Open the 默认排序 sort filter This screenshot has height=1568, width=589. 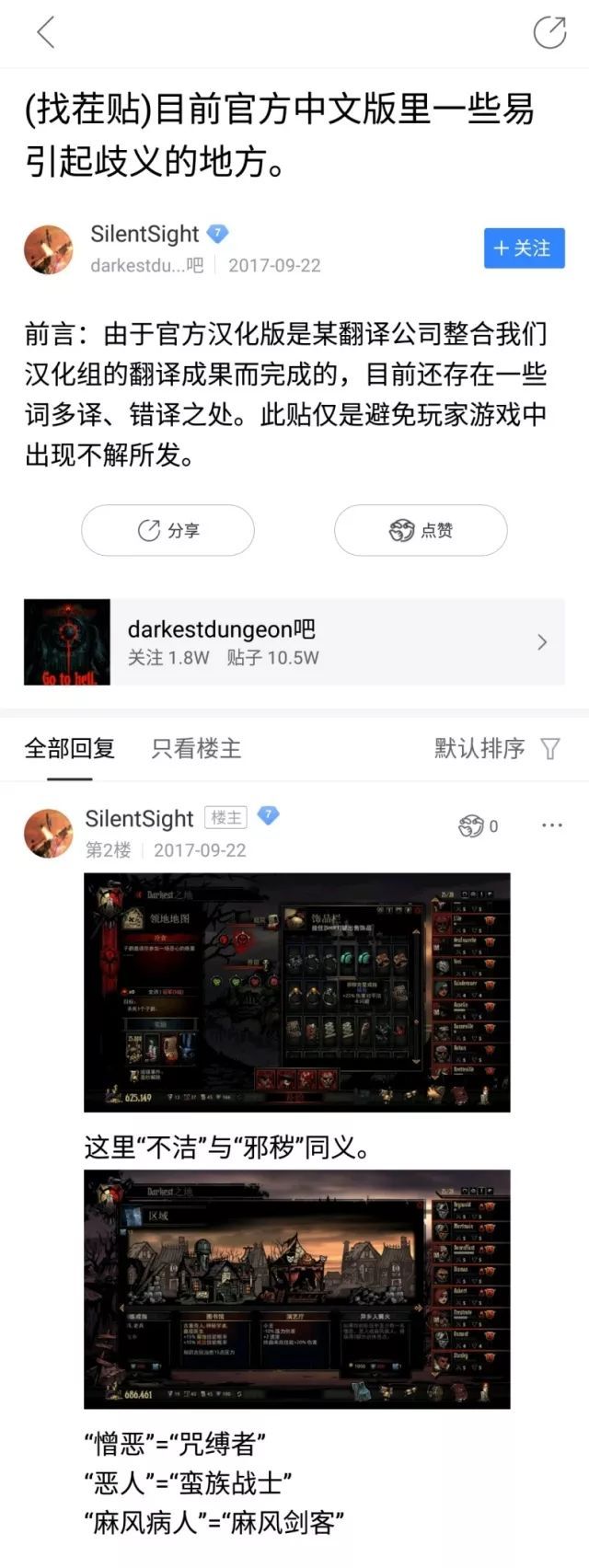tap(496, 748)
